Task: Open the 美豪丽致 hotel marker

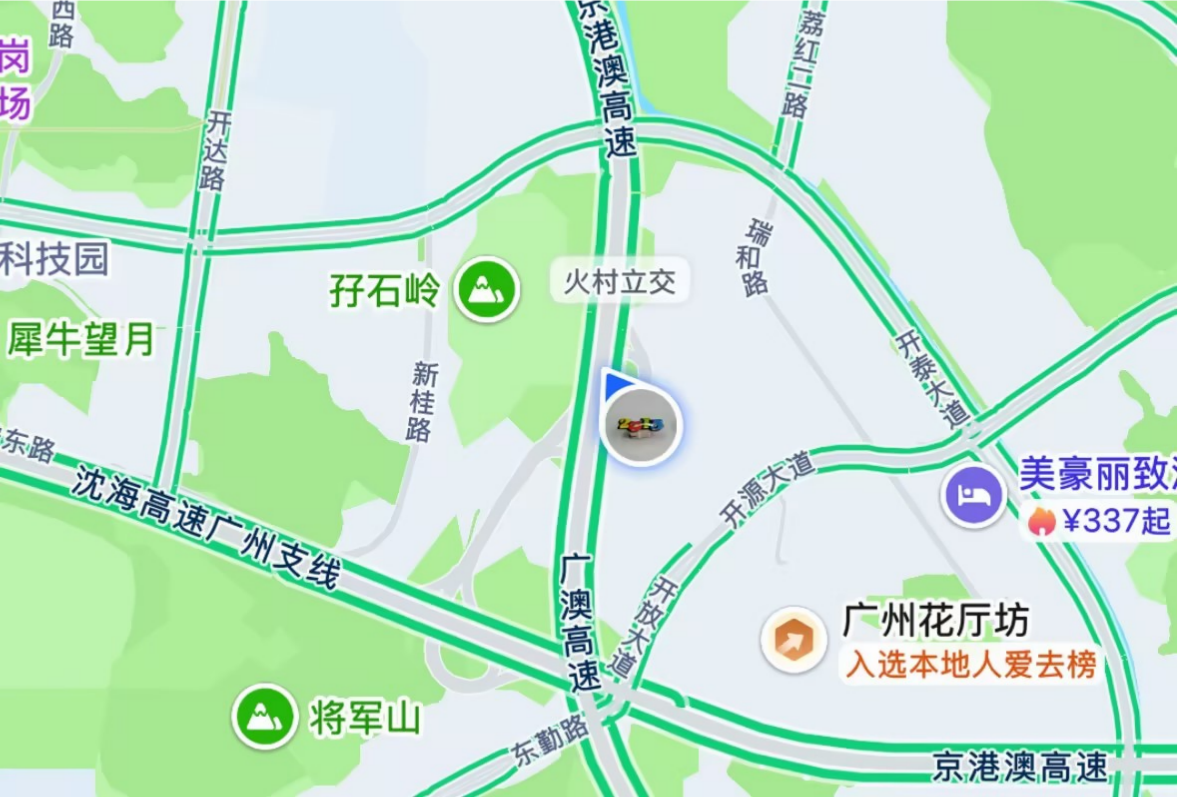Action: 974,495
